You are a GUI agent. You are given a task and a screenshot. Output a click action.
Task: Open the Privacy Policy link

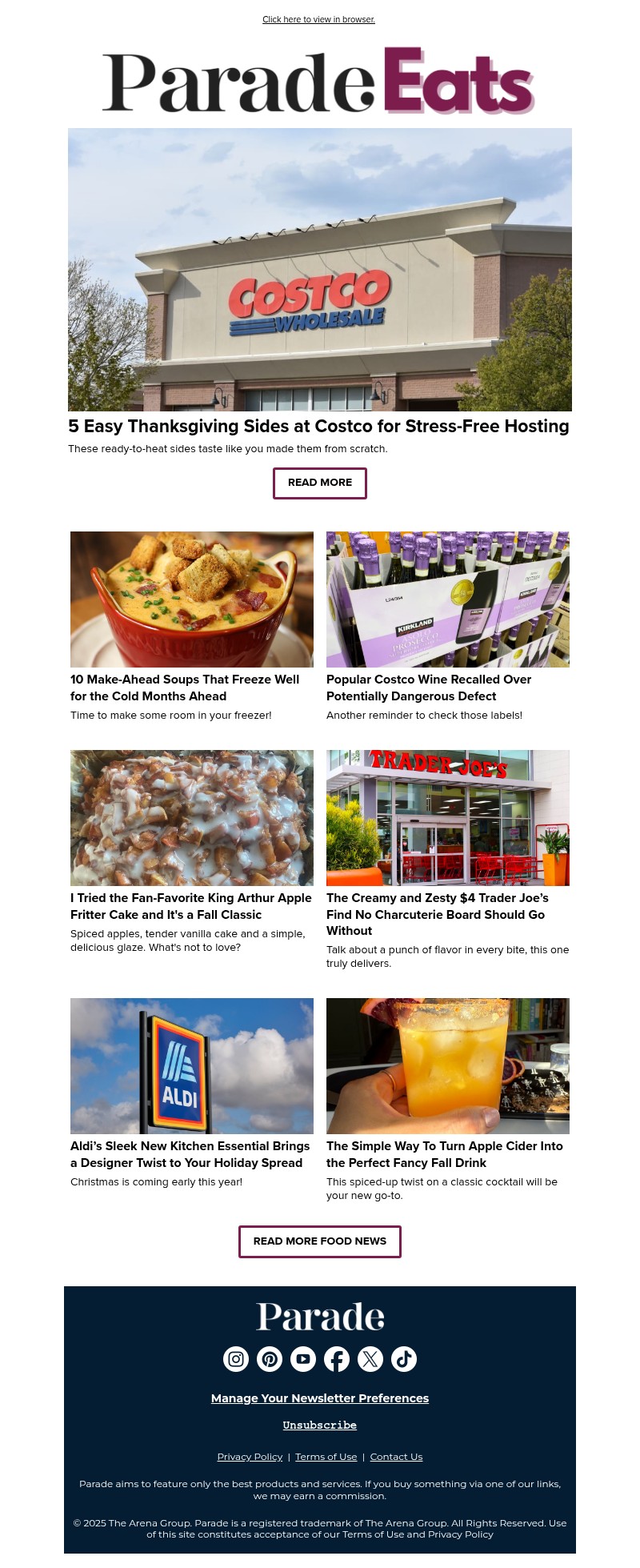pyautogui.click(x=250, y=1457)
